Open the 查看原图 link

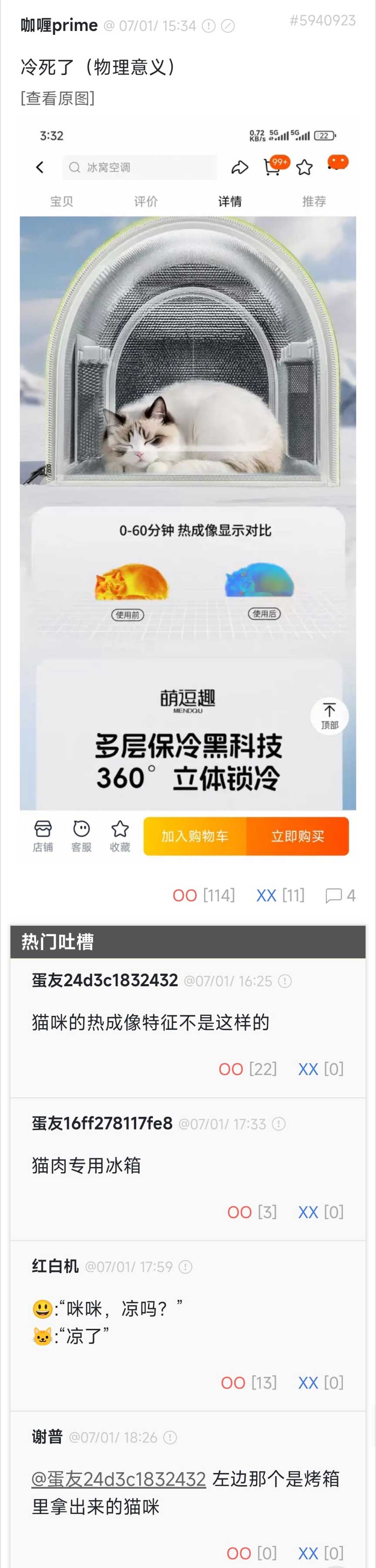pos(57,98)
